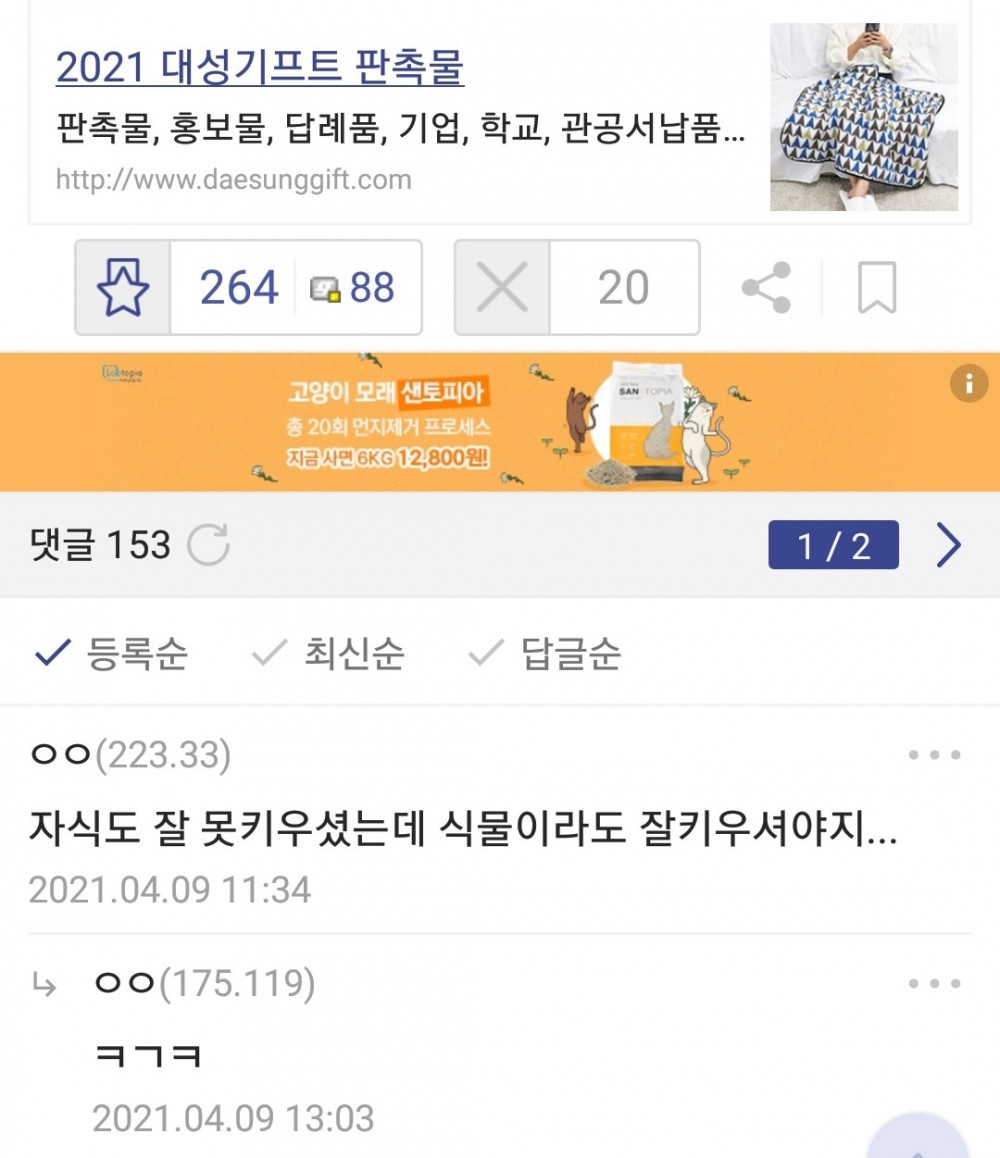The width and height of the screenshot is (1000, 1158).
Task: Refresh the comments list
Action: click(209, 546)
